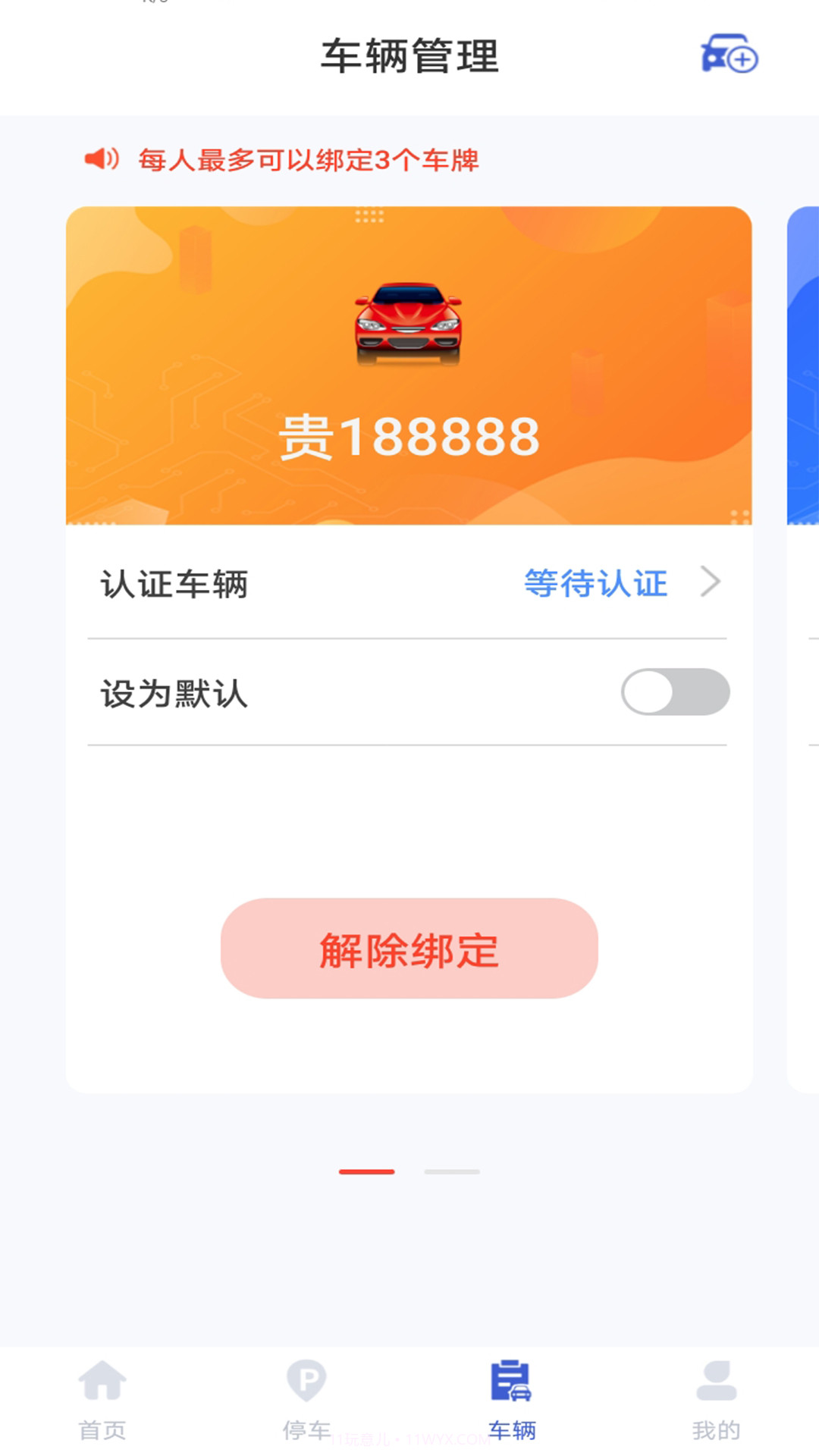The width and height of the screenshot is (819, 1456).
Task: Tap the red page indicator dot
Action: pyautogui.click(x=367, y=1172)
